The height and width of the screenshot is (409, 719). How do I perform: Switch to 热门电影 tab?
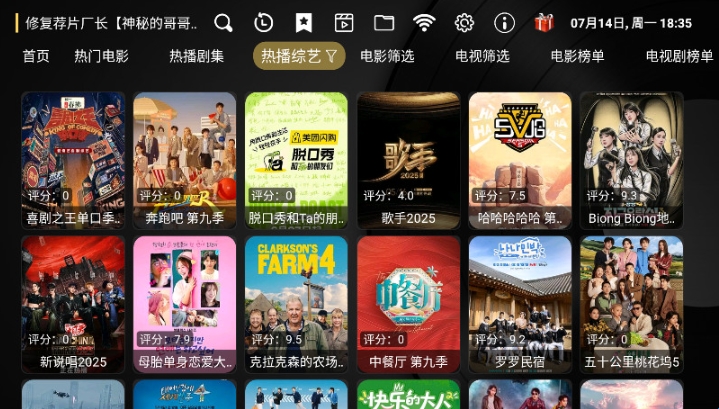click(101, 56)
